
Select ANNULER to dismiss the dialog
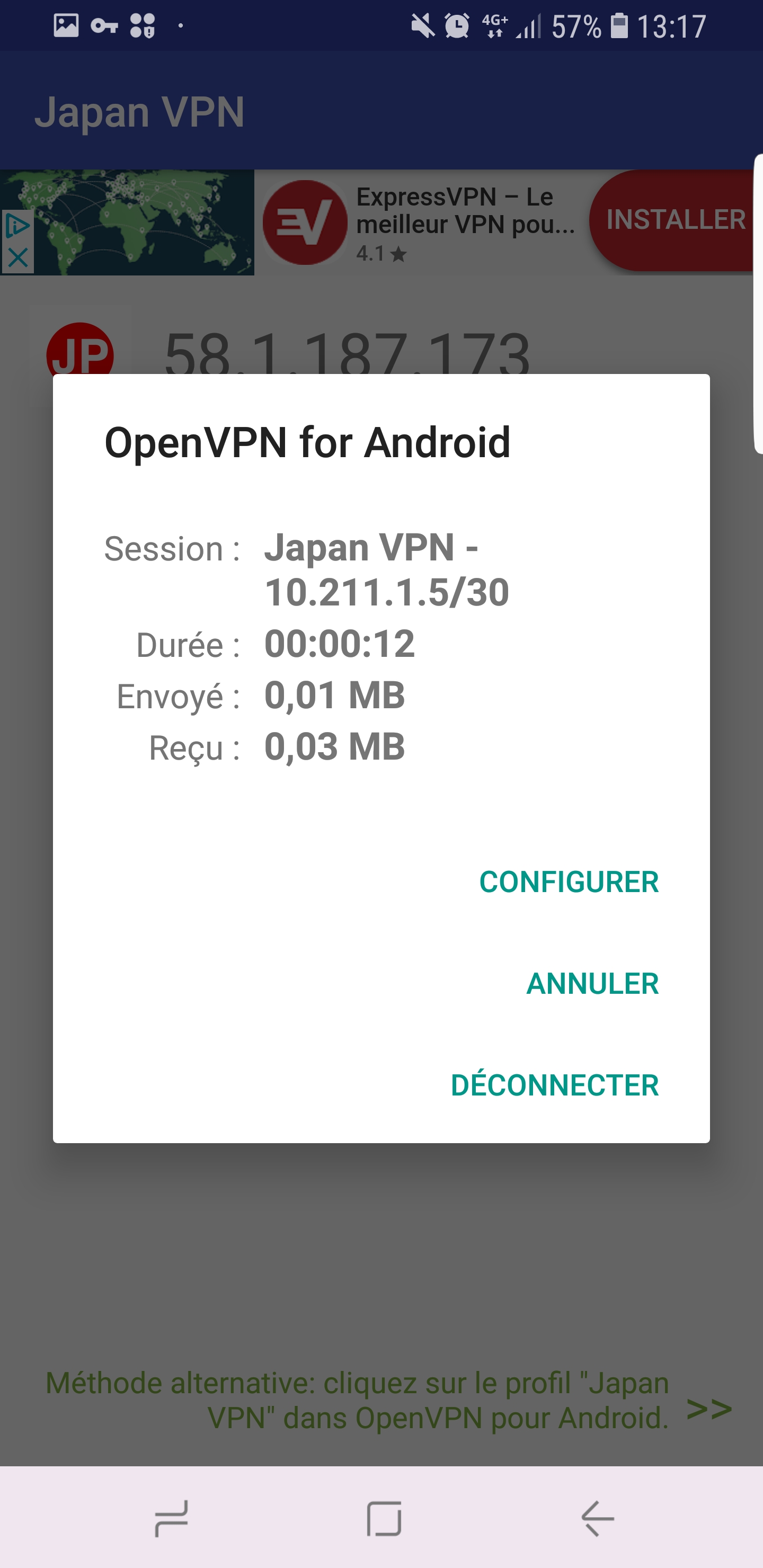coord(592,984)
